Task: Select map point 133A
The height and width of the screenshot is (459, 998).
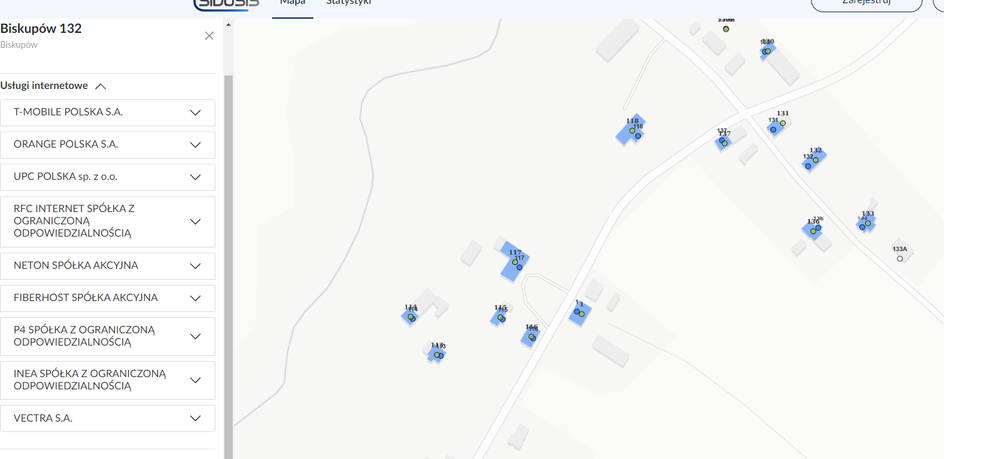Action: tap(900, 258)
